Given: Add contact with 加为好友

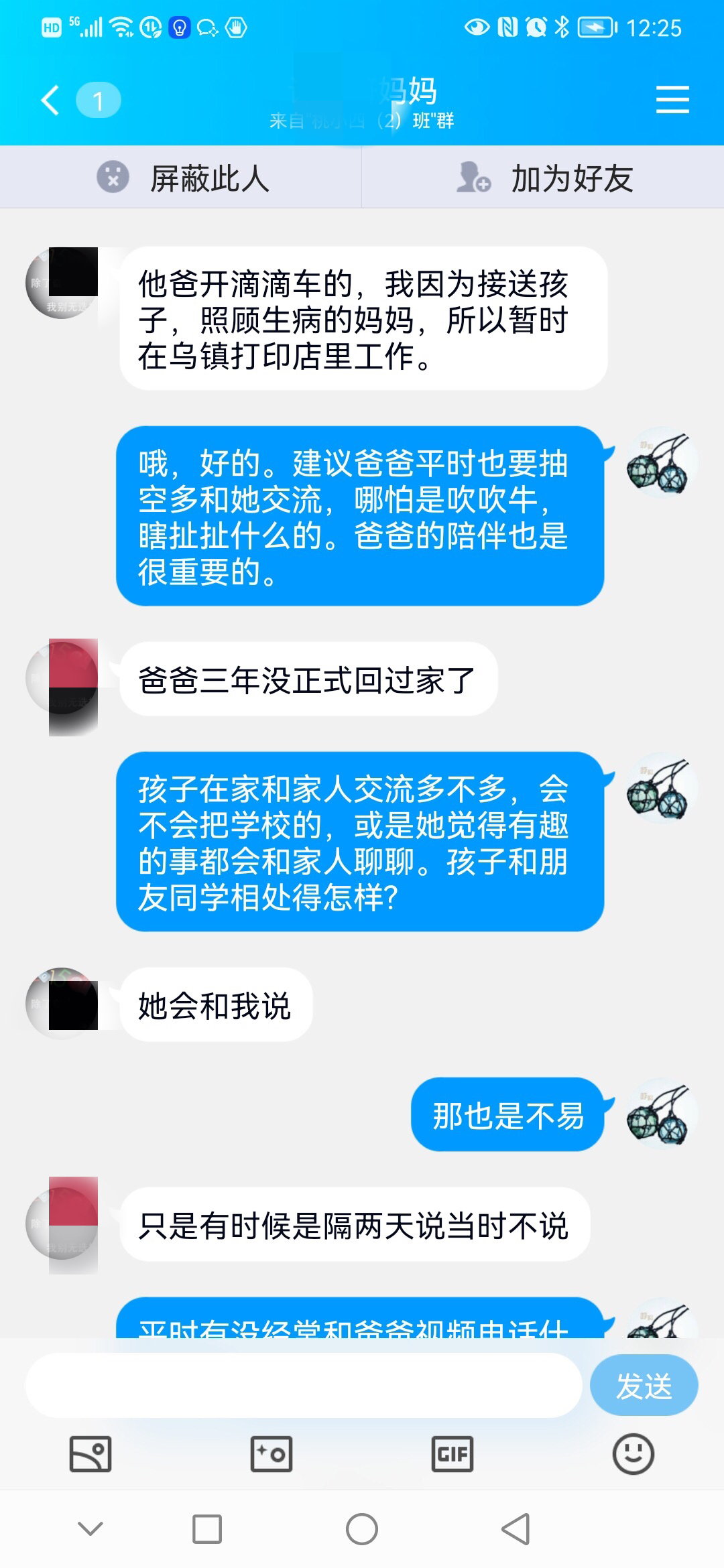Looking at the screenshot, I should (x=544, y=178).
